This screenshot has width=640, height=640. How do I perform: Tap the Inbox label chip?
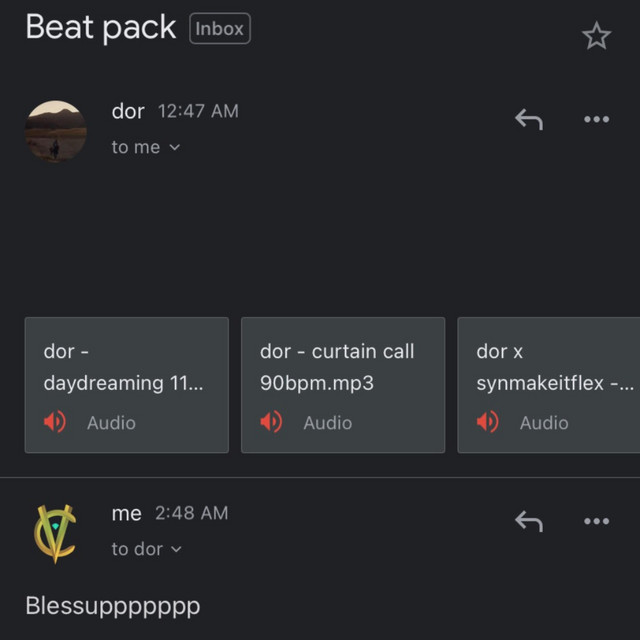(220, 29)
